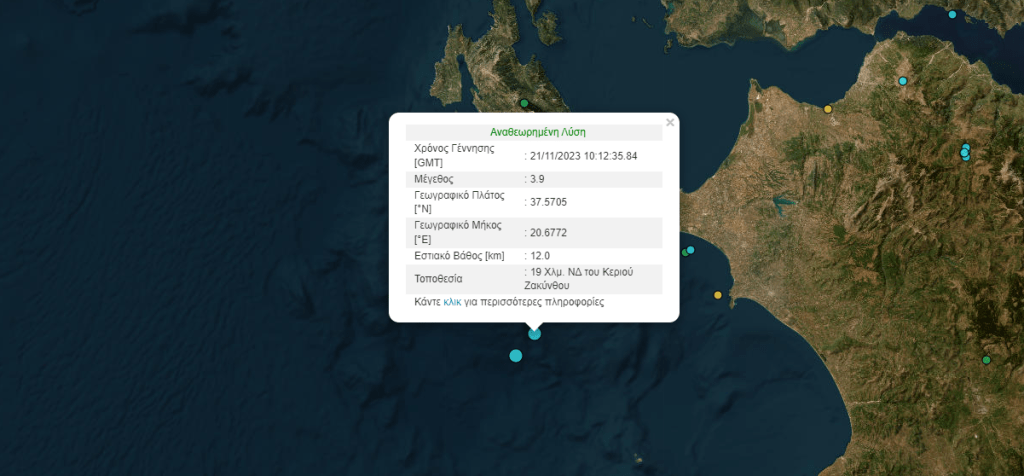The height and width of the screenshot is (476, 1024).
Task: Close the earthquake info popup
Action: (x=670, y=122)
